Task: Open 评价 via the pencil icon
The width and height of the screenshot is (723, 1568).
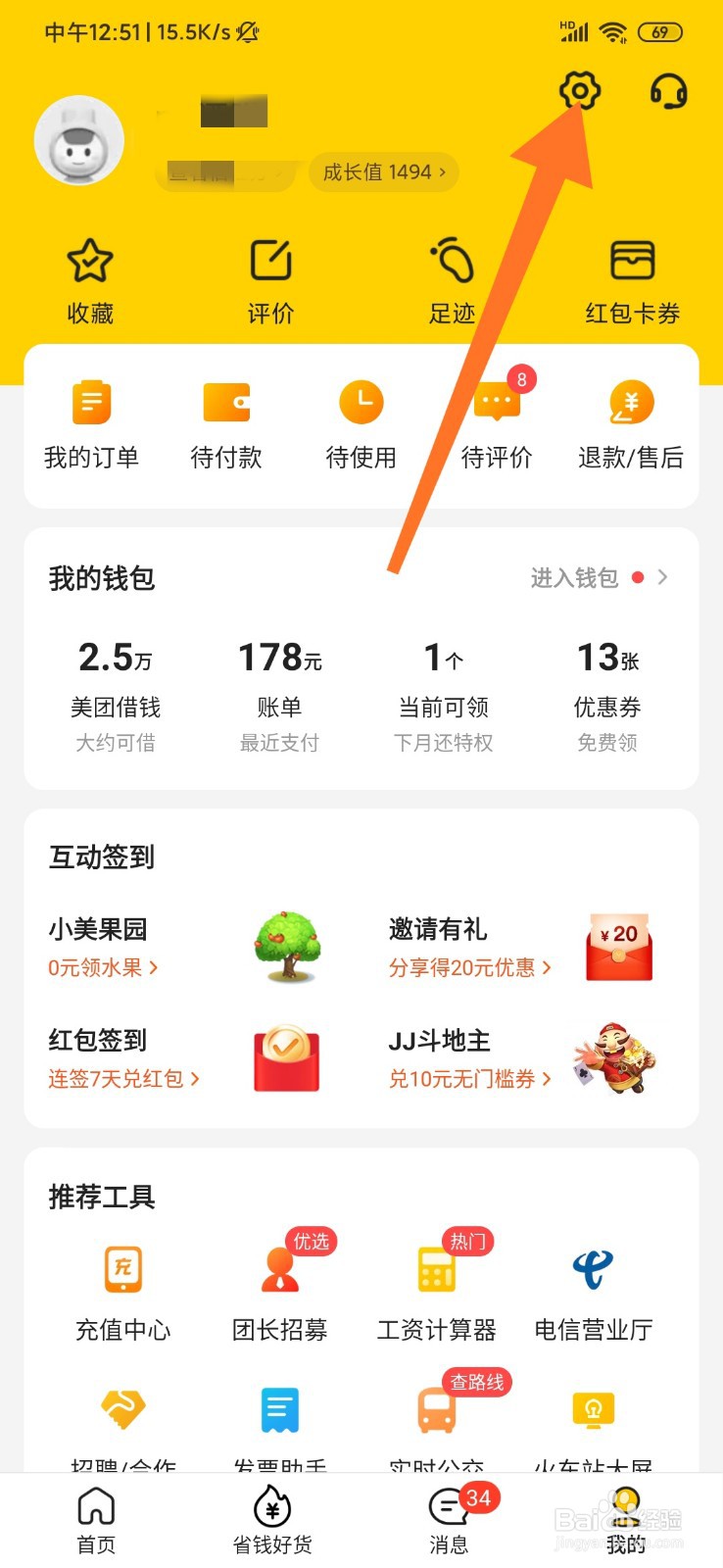Action: tap(269, 262)
